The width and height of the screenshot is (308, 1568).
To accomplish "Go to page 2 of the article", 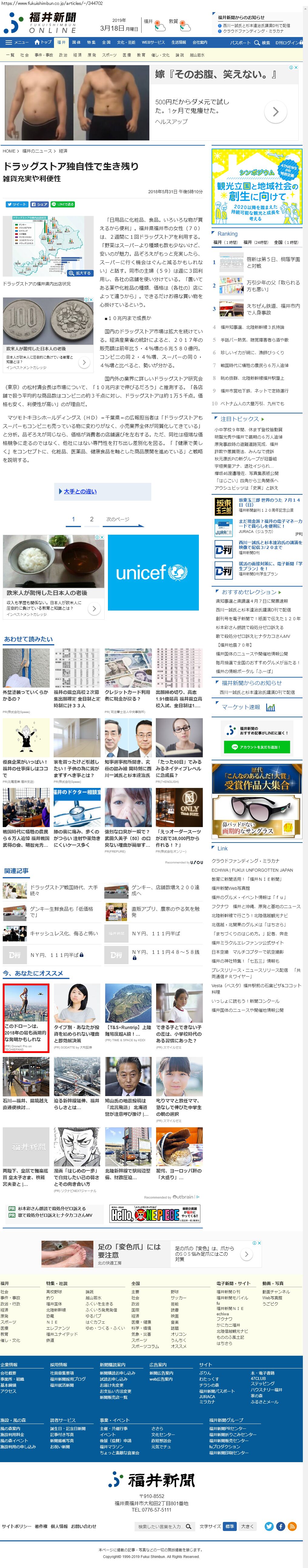I will click(92, 519).
